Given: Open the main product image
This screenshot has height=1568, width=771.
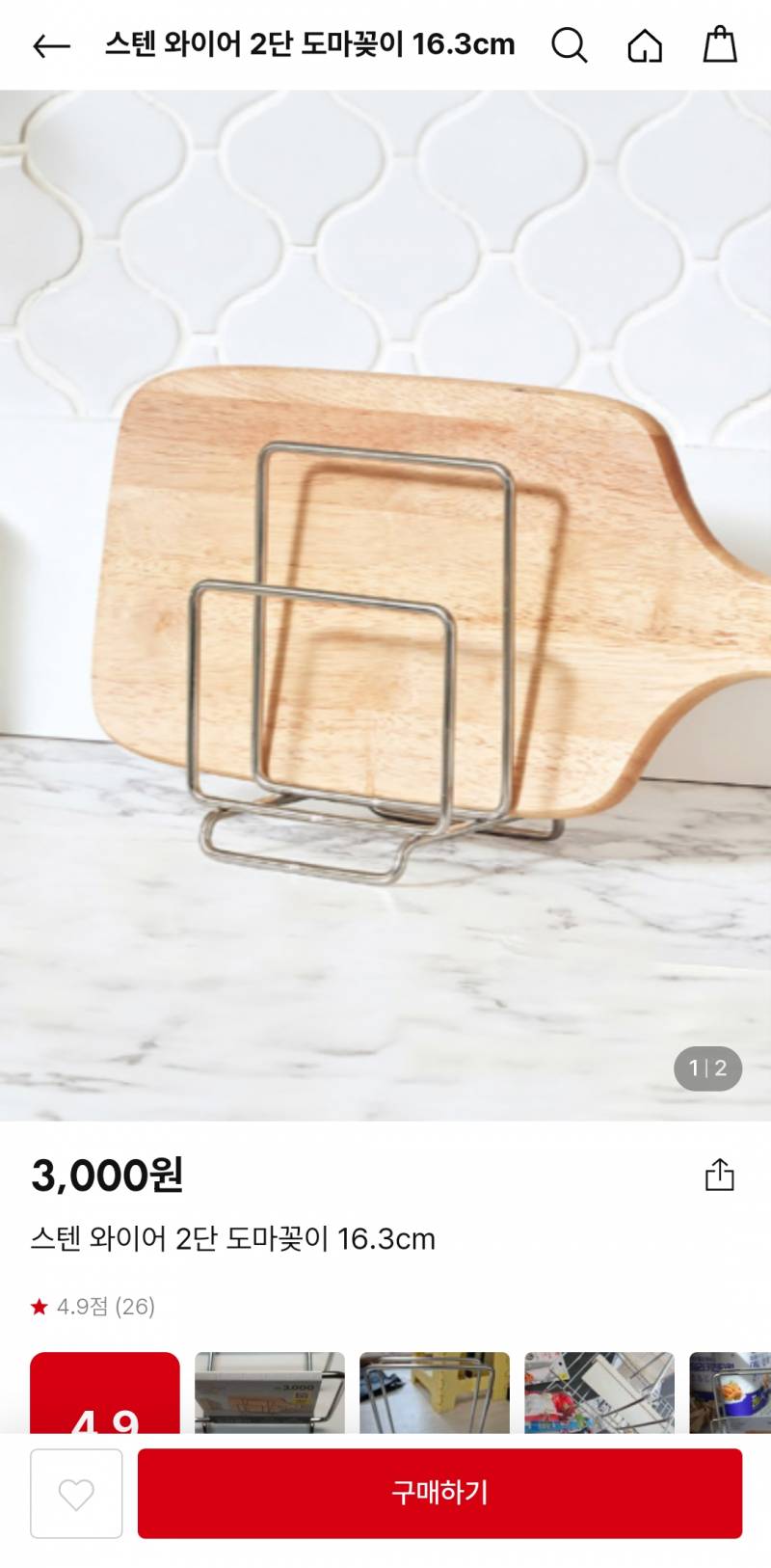Looking at the screenshot, I should point(385,606).
